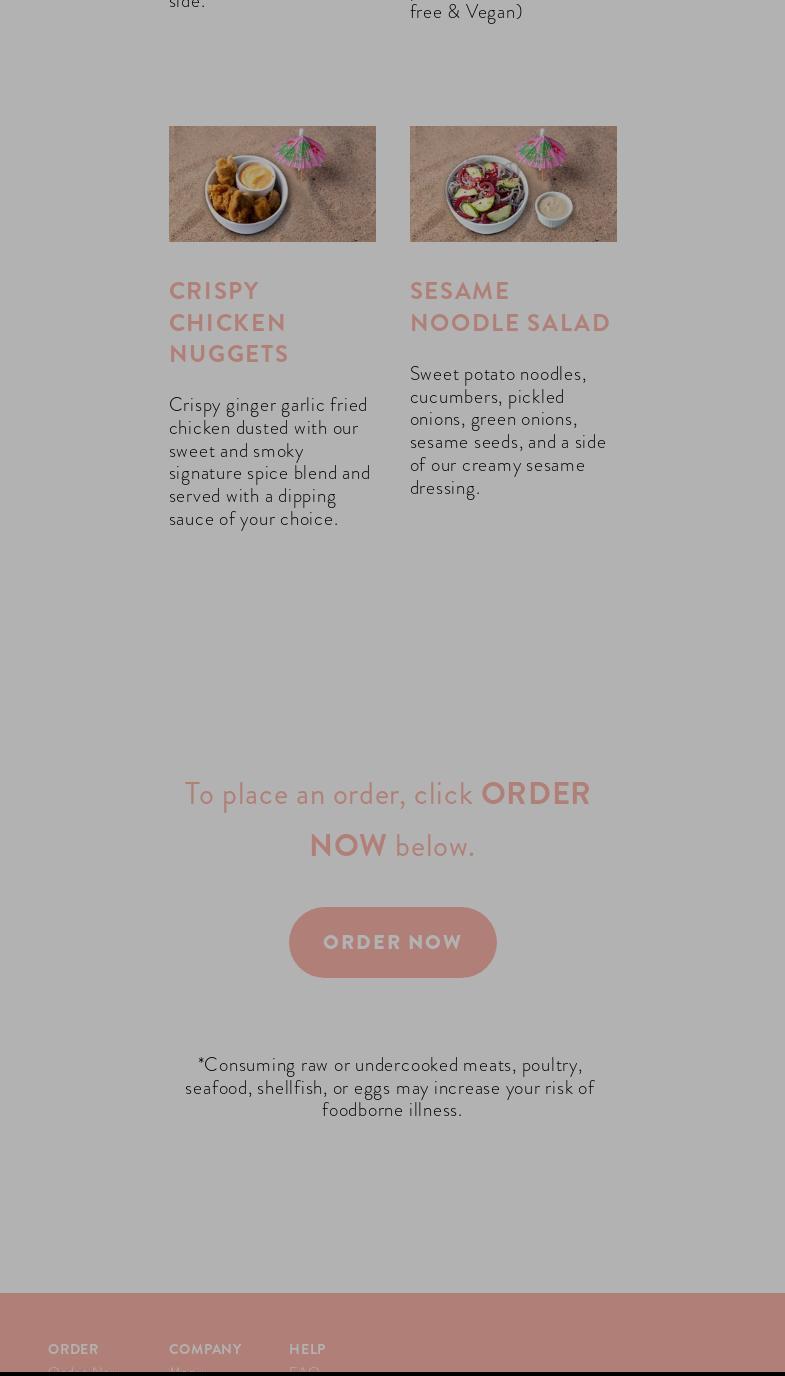Select the SESAME NOODLE SALAD heading

(x=510, y=307)
